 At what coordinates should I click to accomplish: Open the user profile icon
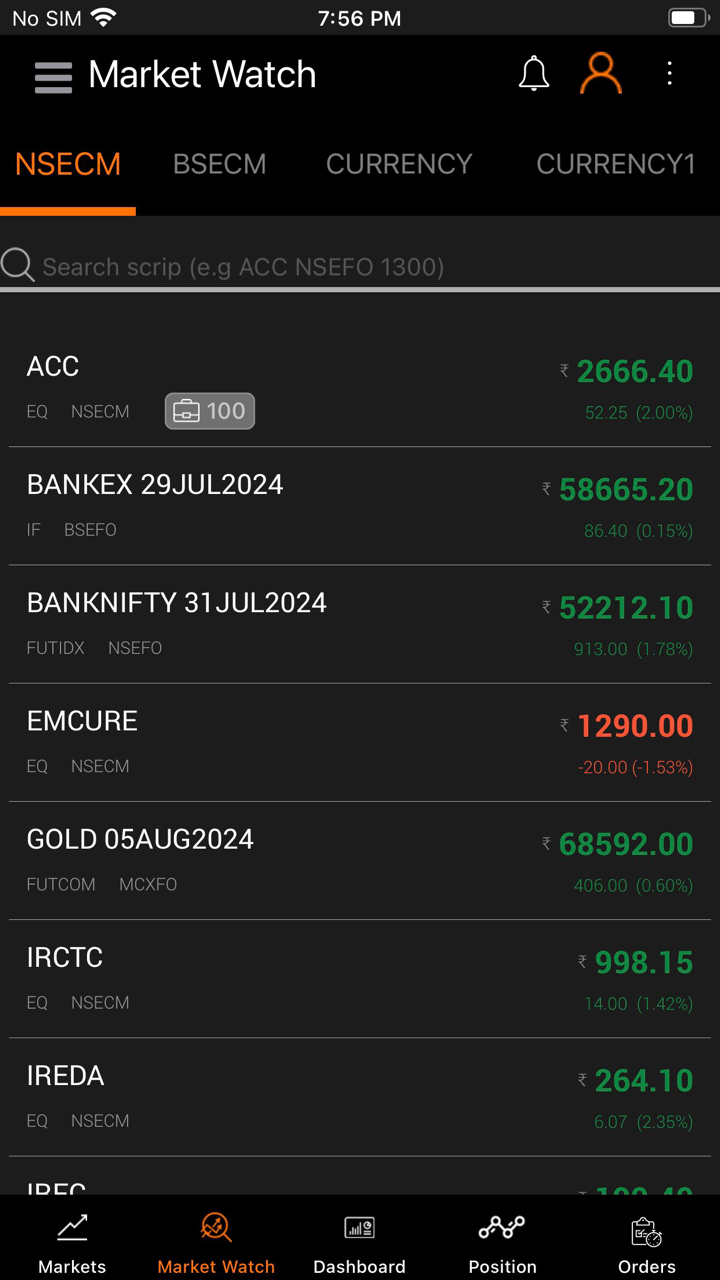click(x=601, y=74)
